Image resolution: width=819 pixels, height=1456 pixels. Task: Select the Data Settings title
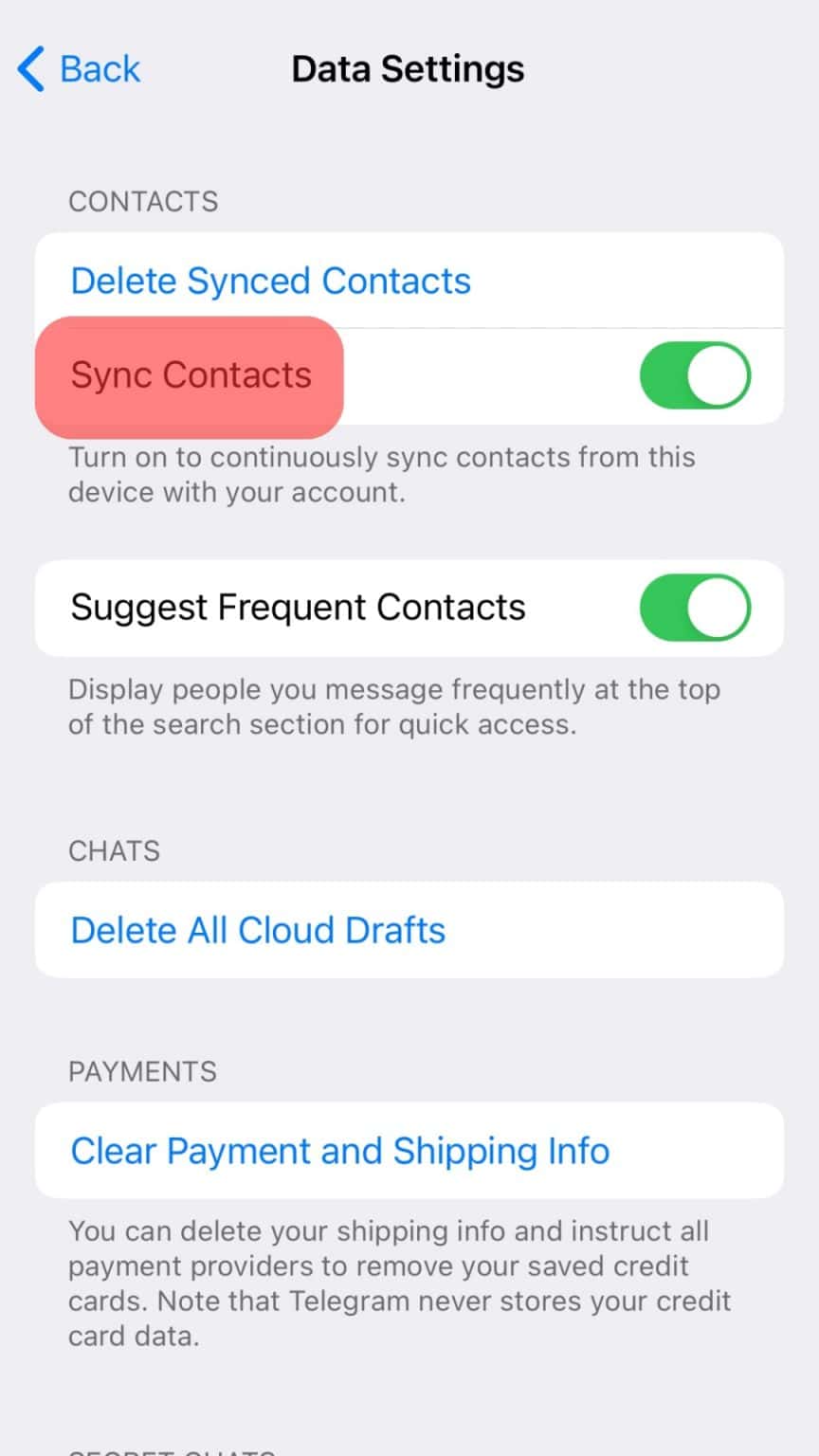coord(407,69)
